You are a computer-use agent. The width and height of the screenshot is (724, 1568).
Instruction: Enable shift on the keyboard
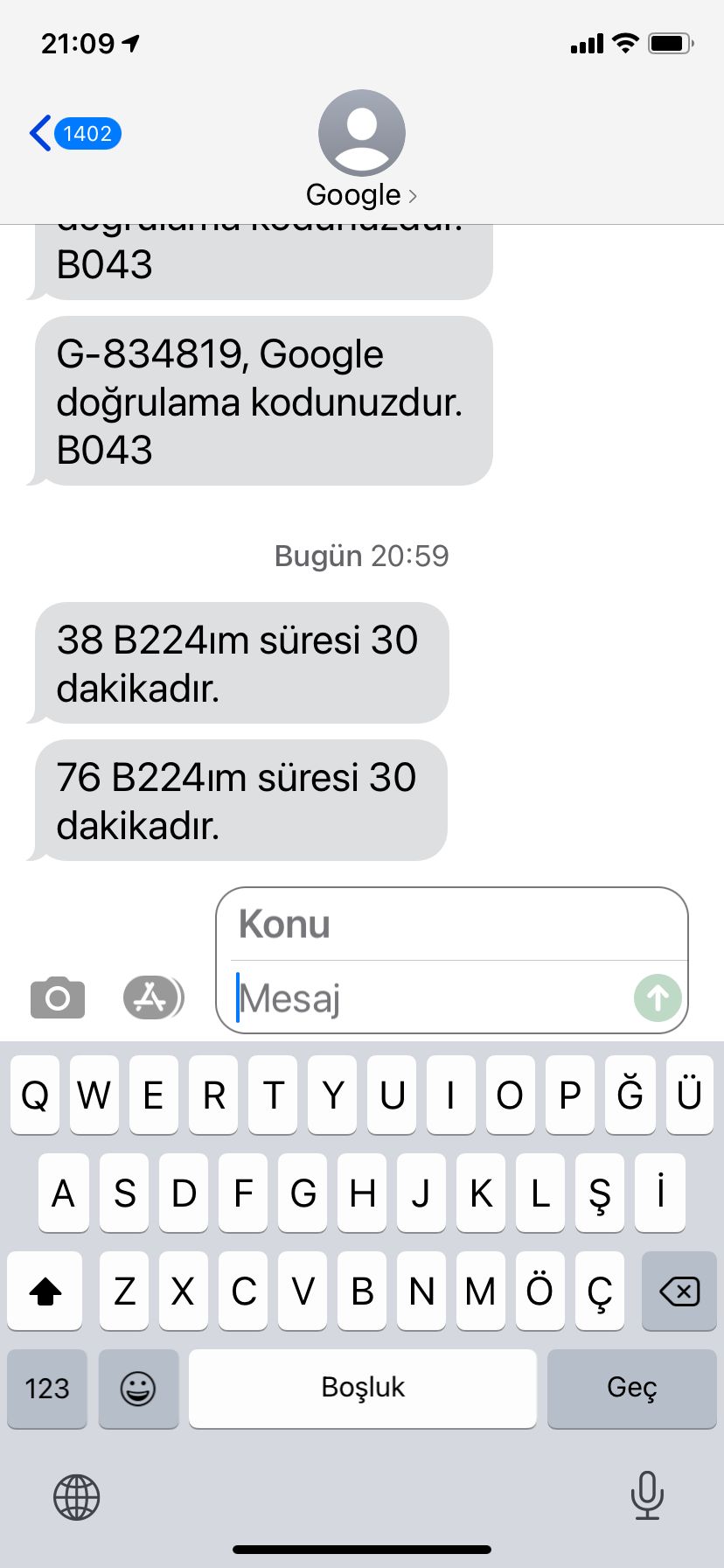(45, 1291)
